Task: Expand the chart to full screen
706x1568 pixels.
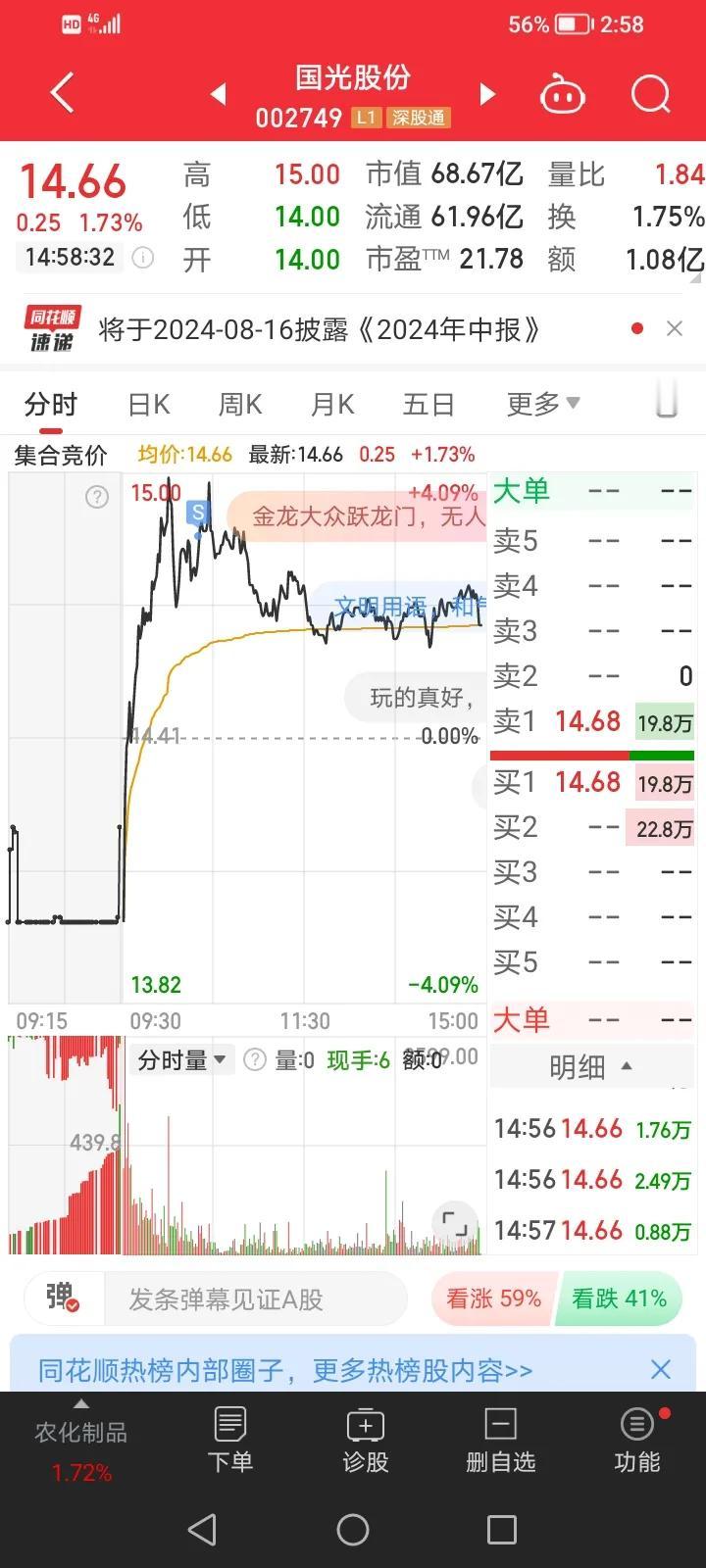Action: tap(454, 1222)
